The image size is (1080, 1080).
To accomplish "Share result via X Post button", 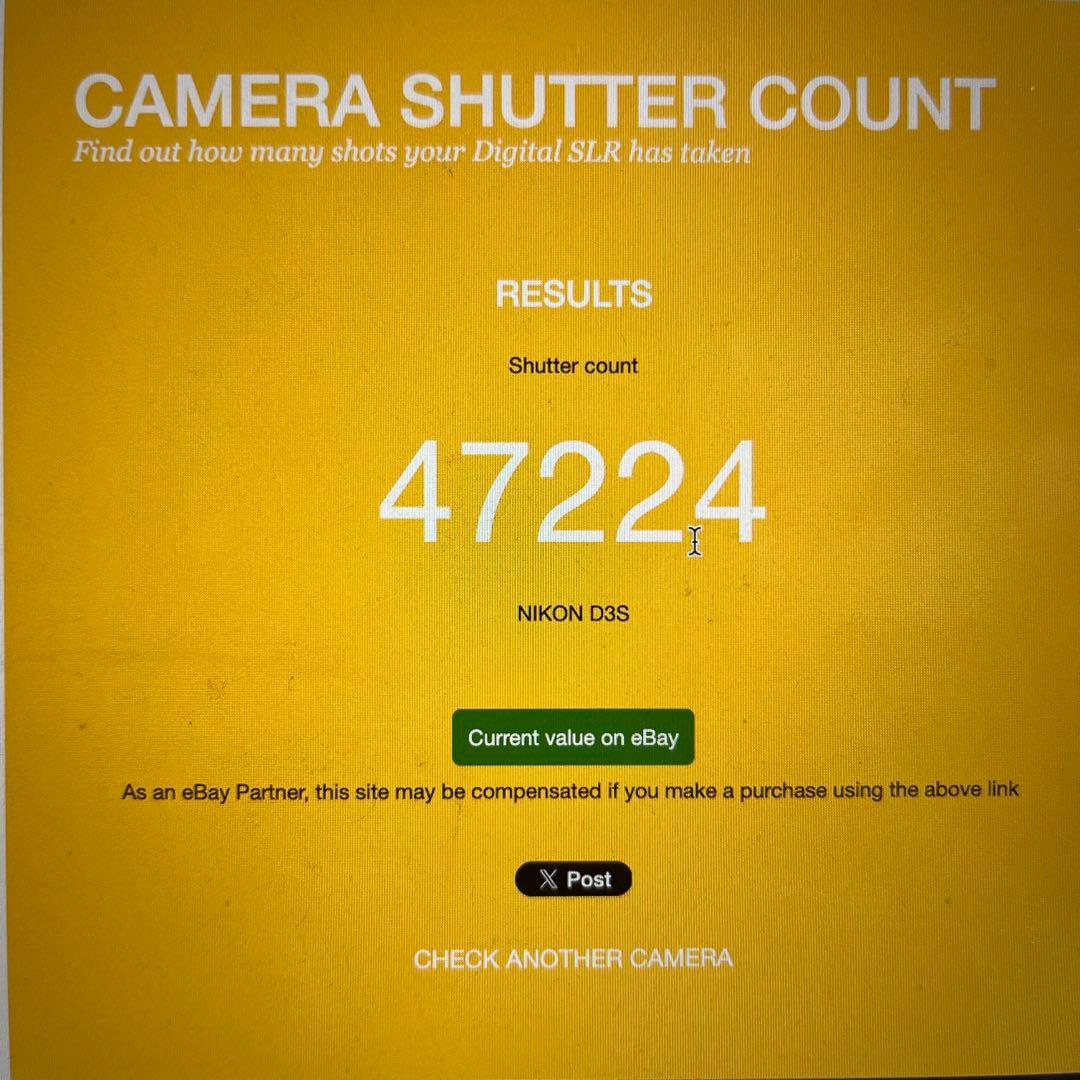I will [x=573, y=879].
